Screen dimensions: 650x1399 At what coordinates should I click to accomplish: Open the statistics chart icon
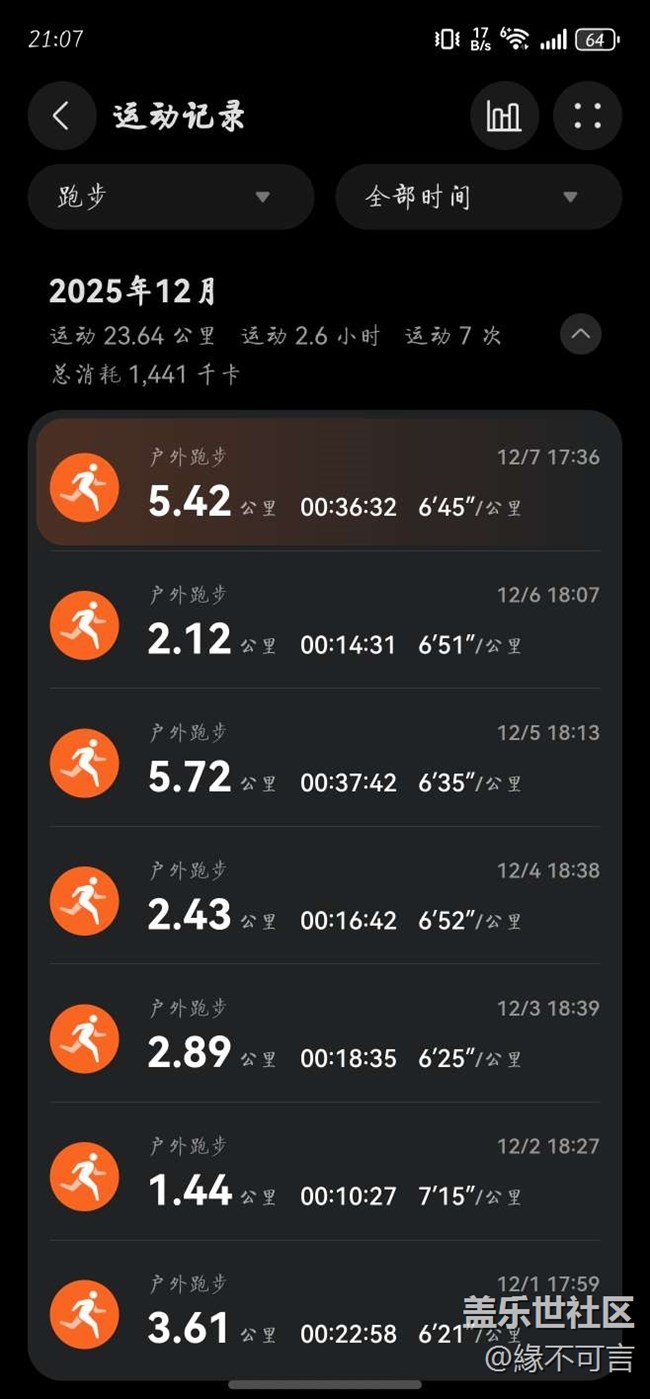504,116
